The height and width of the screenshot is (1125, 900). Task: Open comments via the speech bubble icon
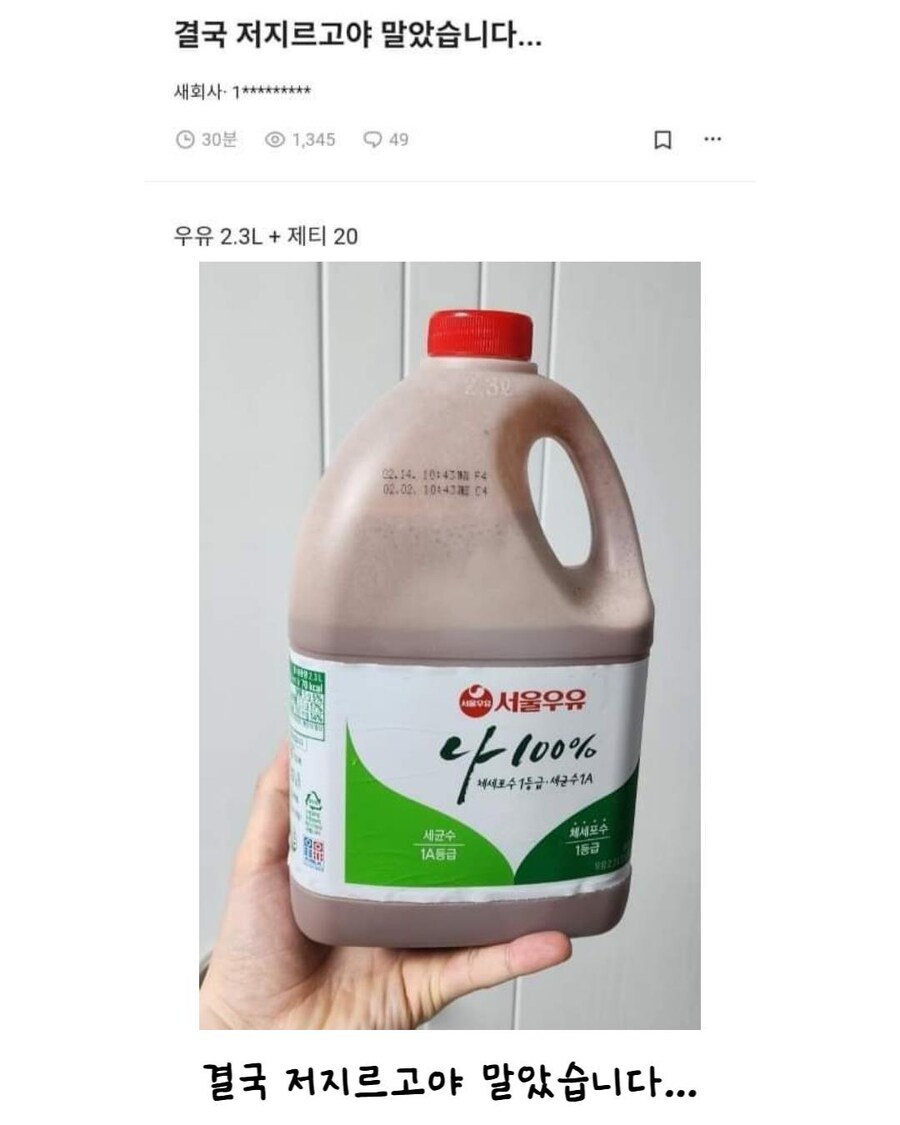(371, 141)
